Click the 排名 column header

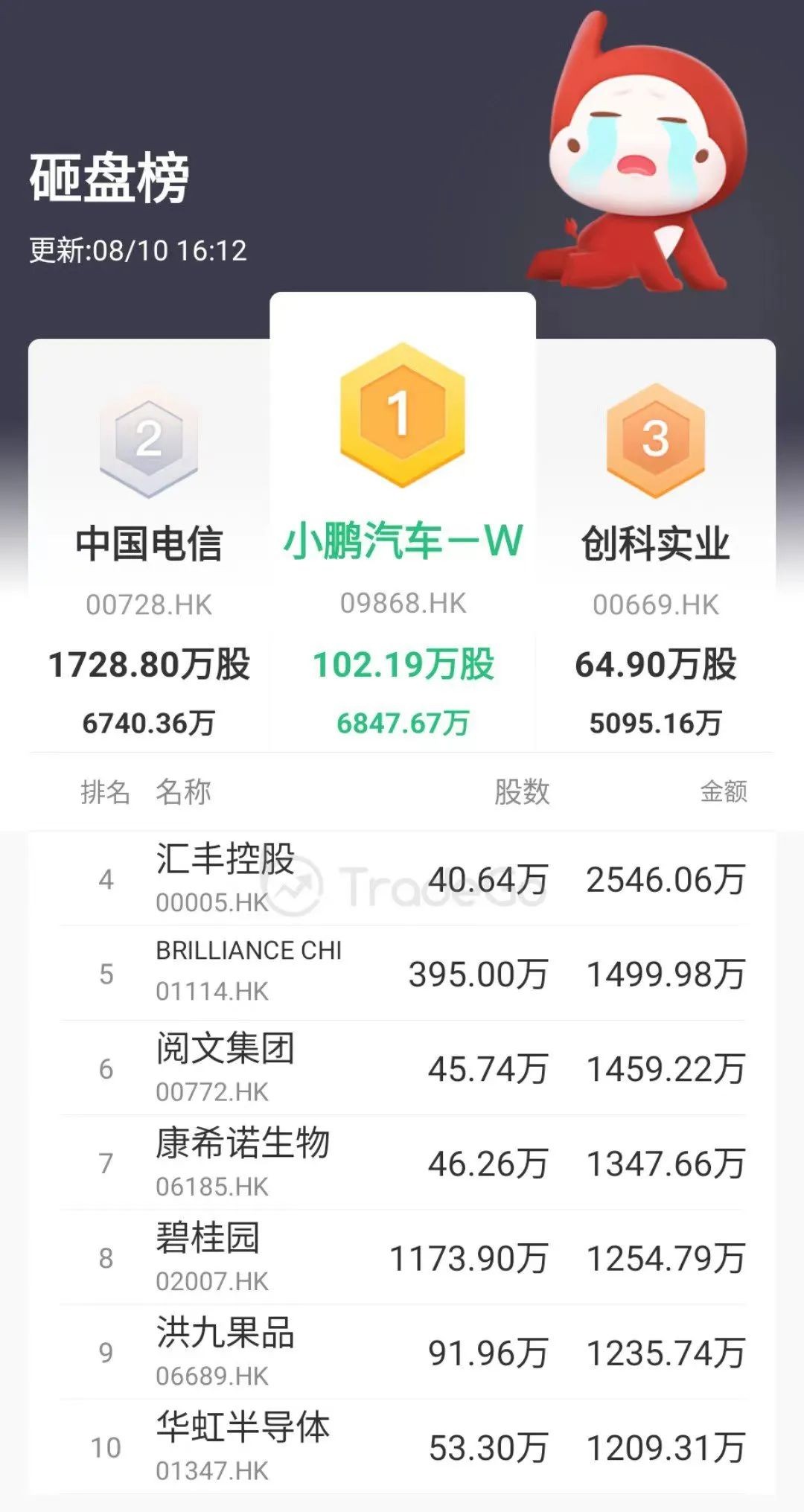point(106,793)
